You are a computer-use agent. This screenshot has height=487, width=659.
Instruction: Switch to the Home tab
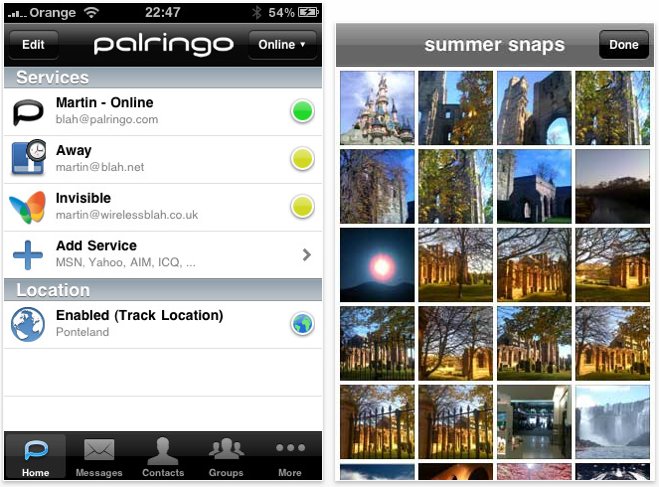click(35, 457)
